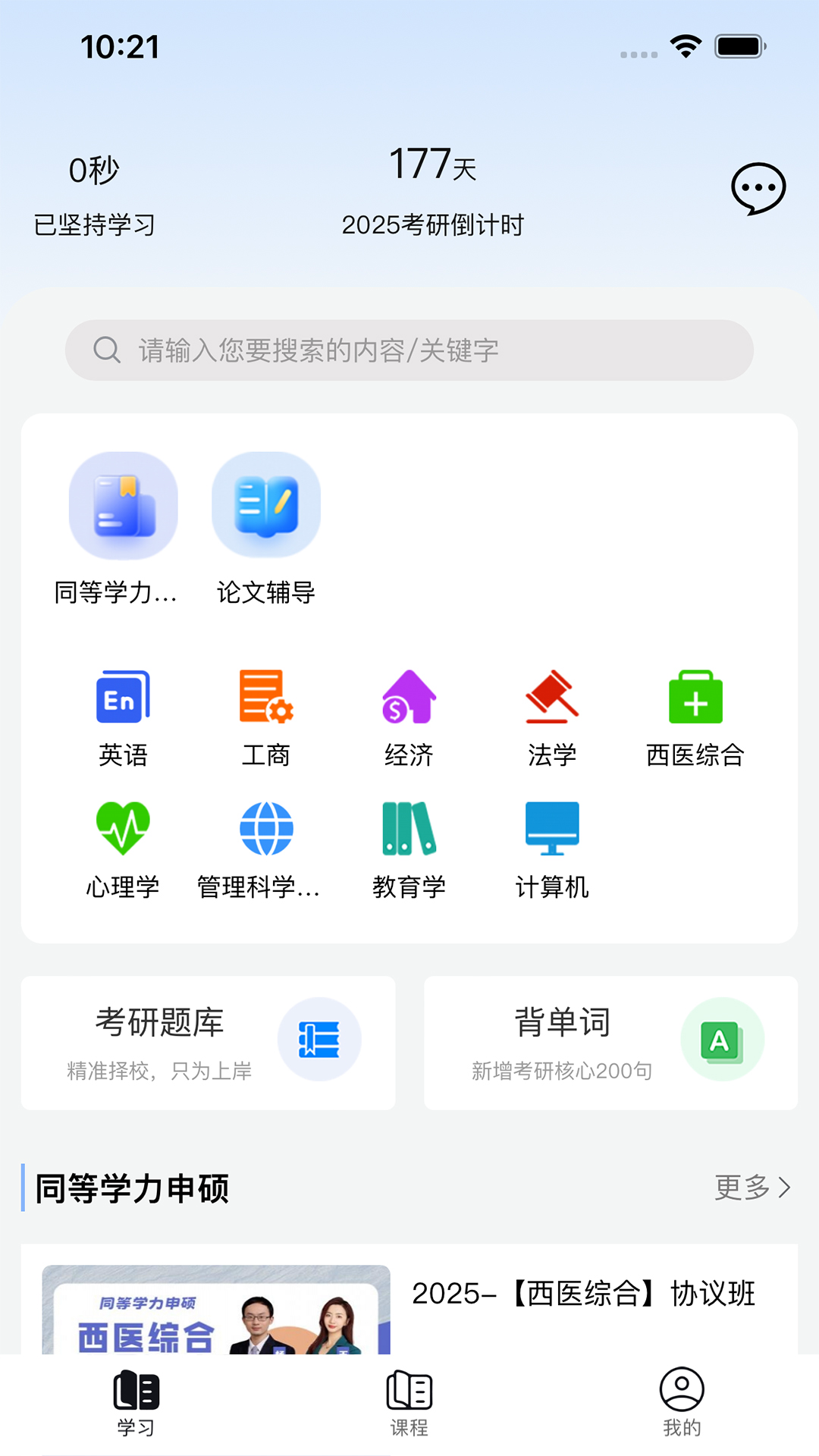Open 论文辅导 section

266,529
